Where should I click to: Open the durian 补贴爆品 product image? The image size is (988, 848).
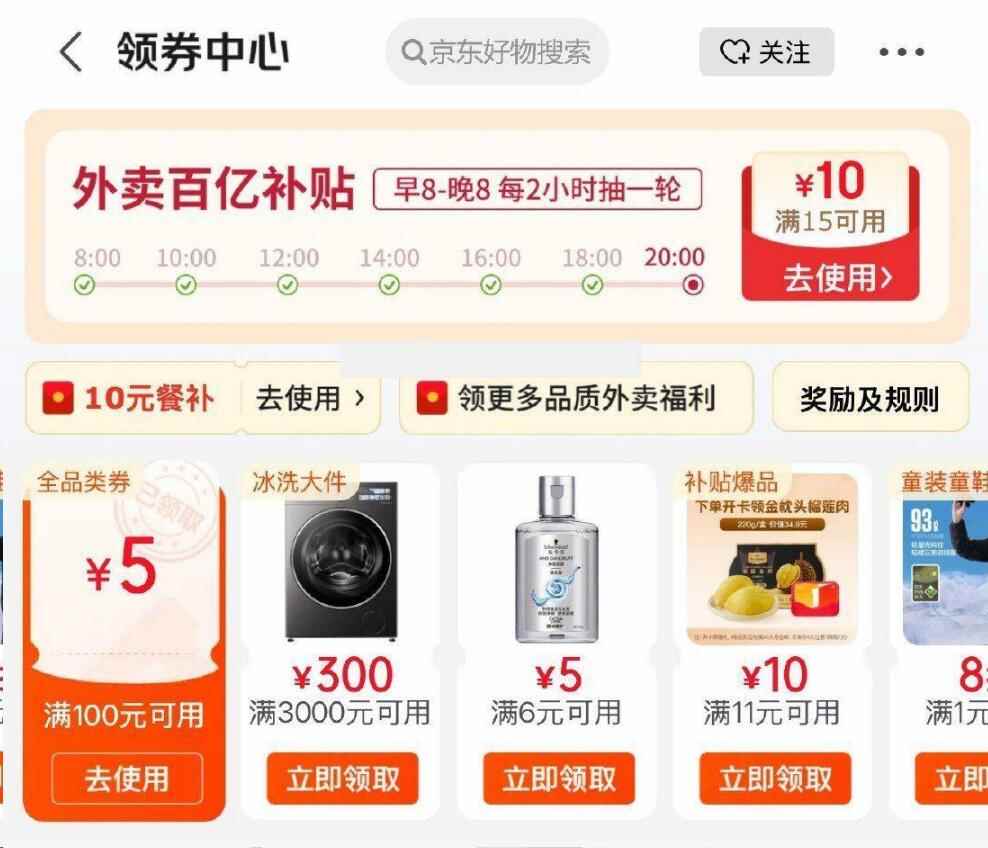click(x=772, y=565)
